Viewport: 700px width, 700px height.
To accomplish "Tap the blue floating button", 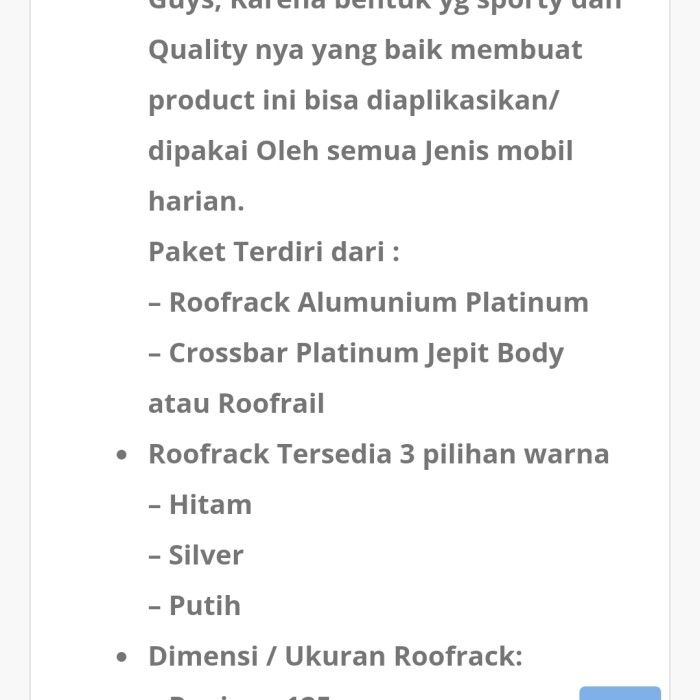I will 620,692.
